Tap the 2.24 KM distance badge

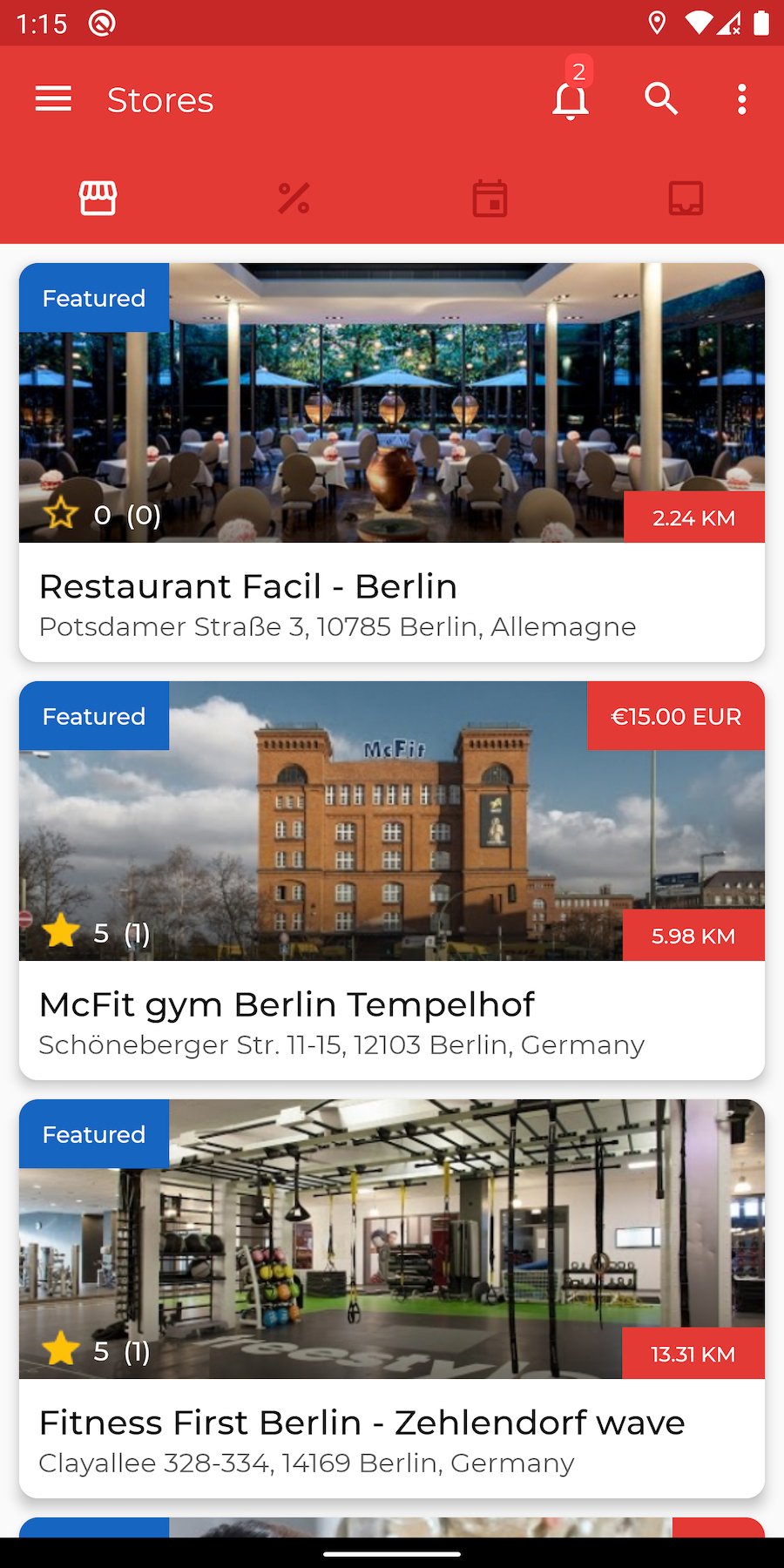[x=693, y=517]
